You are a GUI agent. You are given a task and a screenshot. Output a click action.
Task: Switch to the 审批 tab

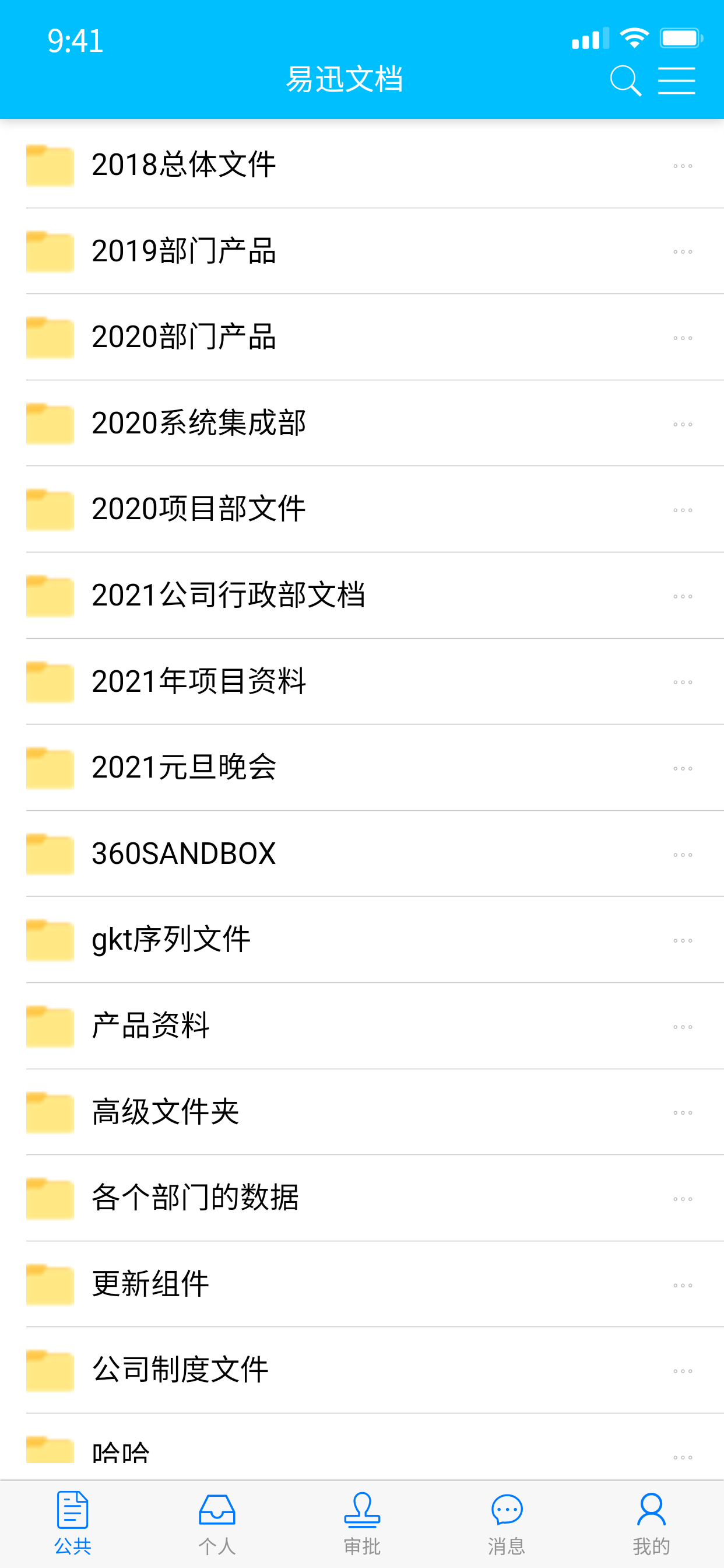[362, 1524]
